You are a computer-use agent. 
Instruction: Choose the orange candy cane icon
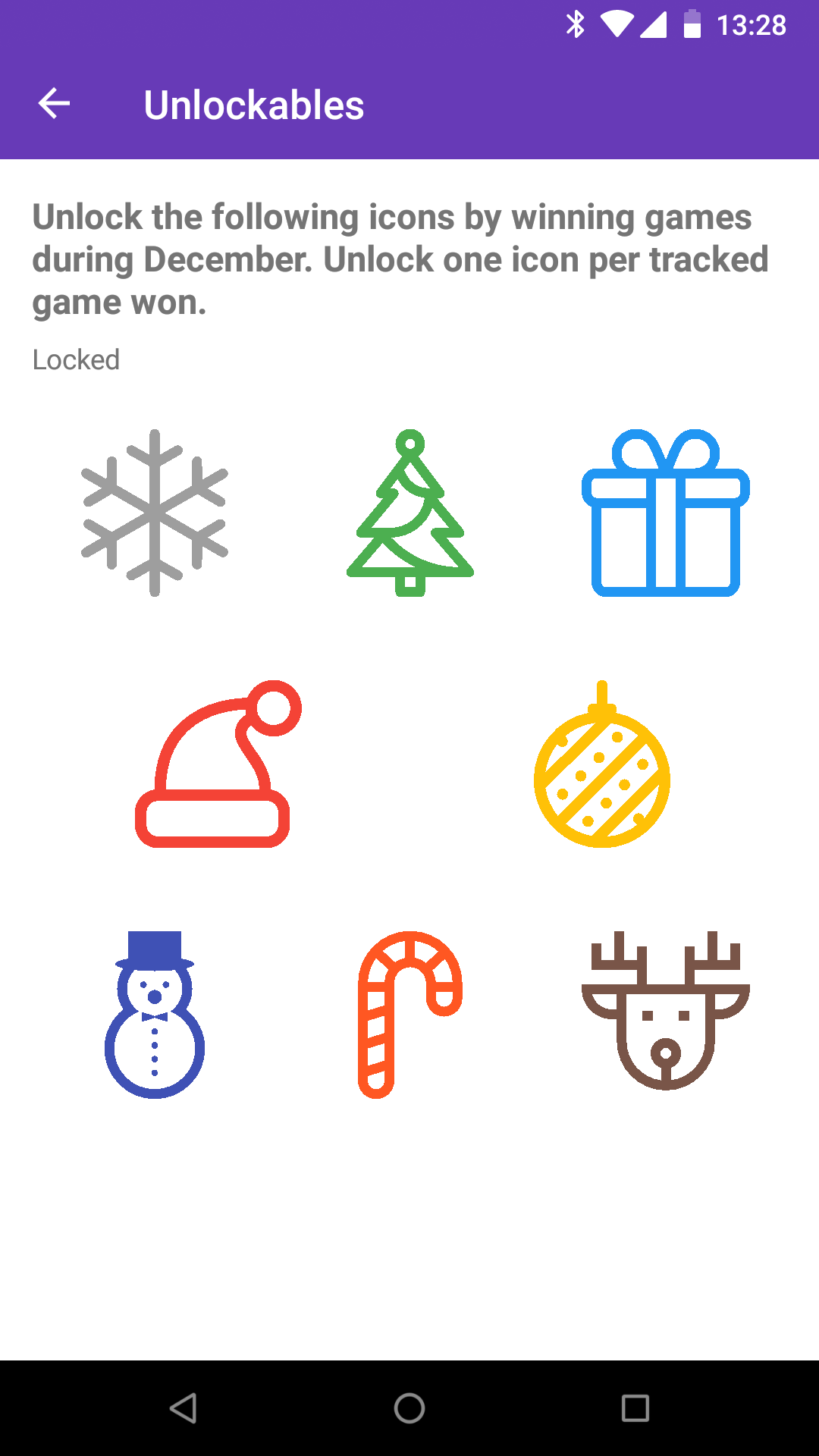pyautogui.click(x=410, y=1015)
